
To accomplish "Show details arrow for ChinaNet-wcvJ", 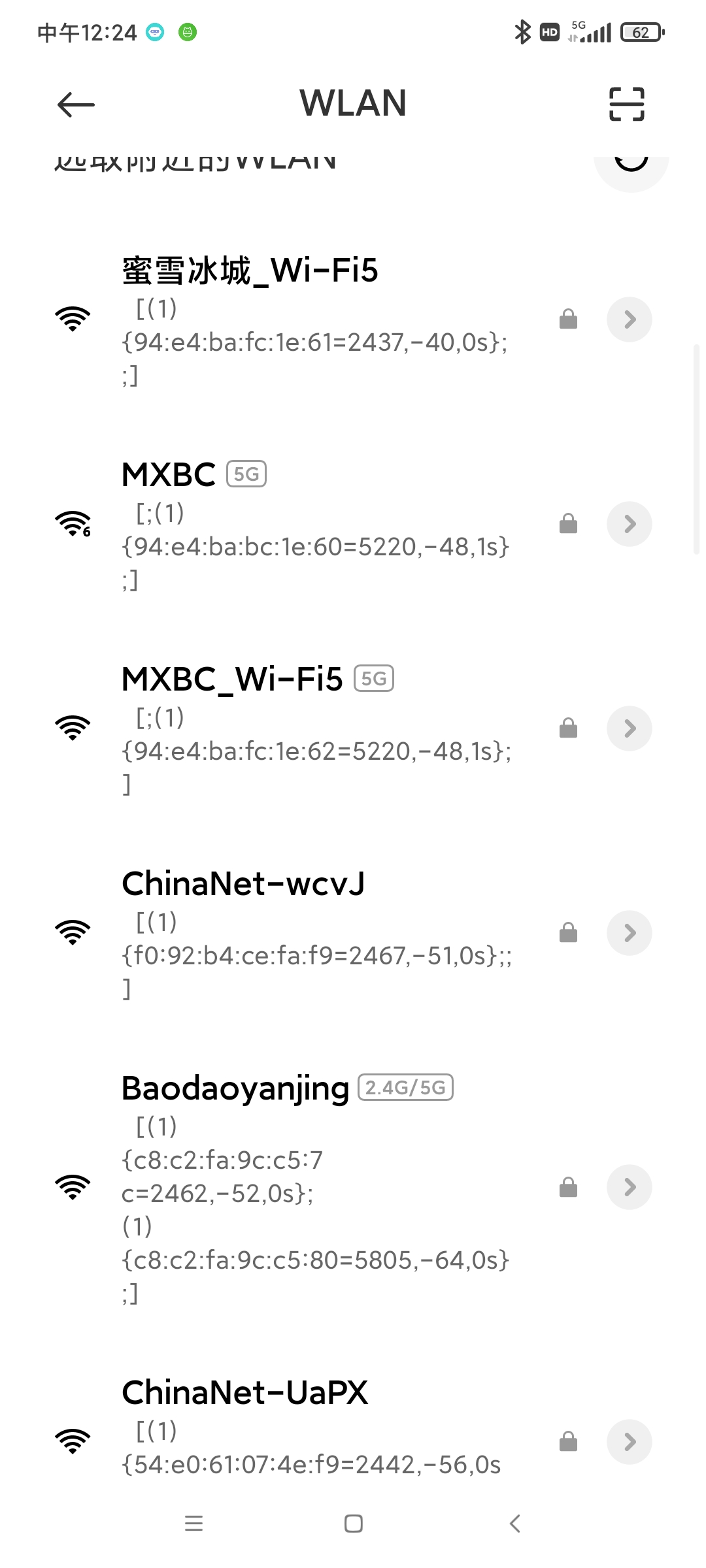I will point(629,933).
